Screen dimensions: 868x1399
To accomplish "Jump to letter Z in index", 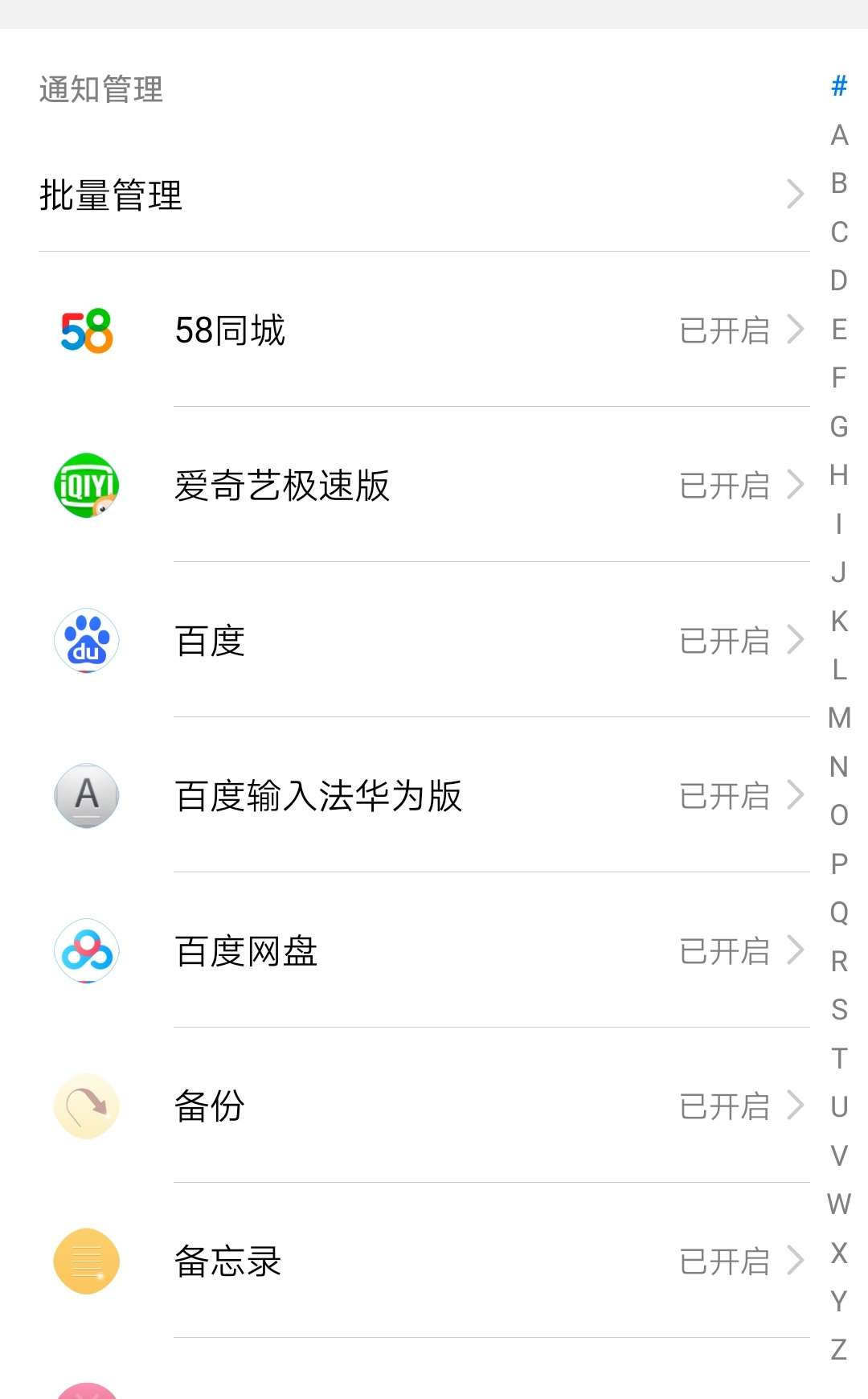I will tap(839, 1350).
